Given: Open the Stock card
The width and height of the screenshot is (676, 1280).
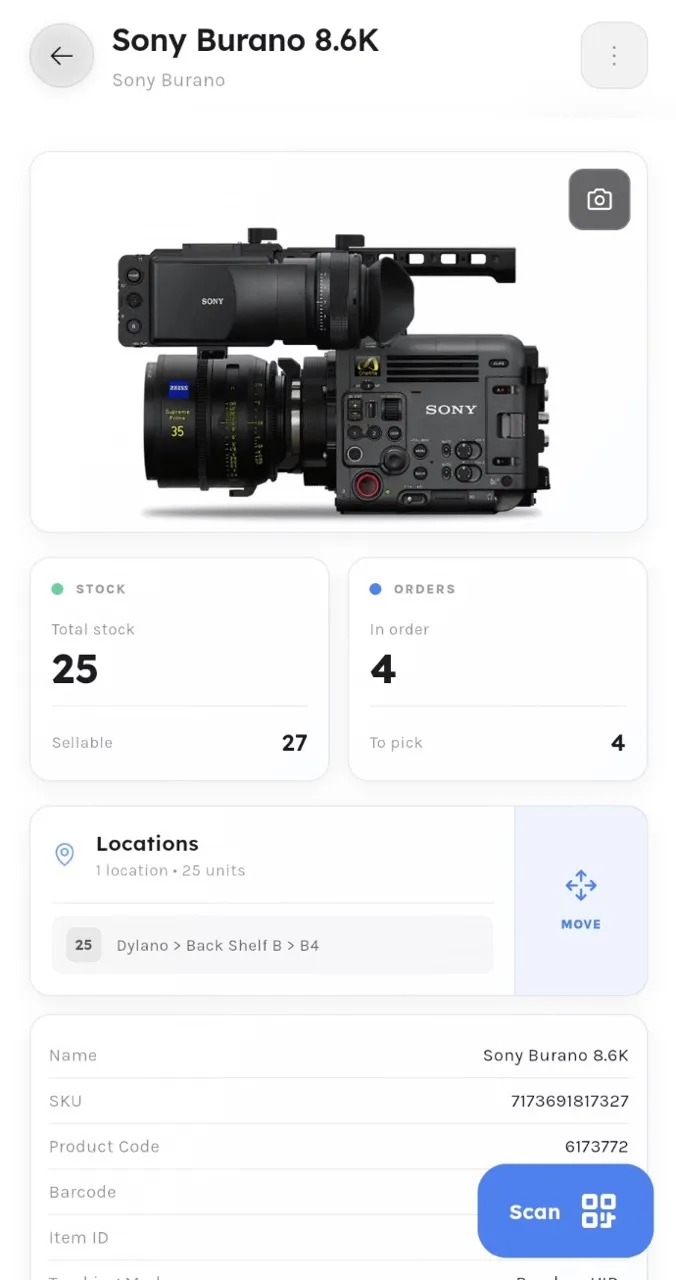Looking at the screenshot, I should click(180, 668).
